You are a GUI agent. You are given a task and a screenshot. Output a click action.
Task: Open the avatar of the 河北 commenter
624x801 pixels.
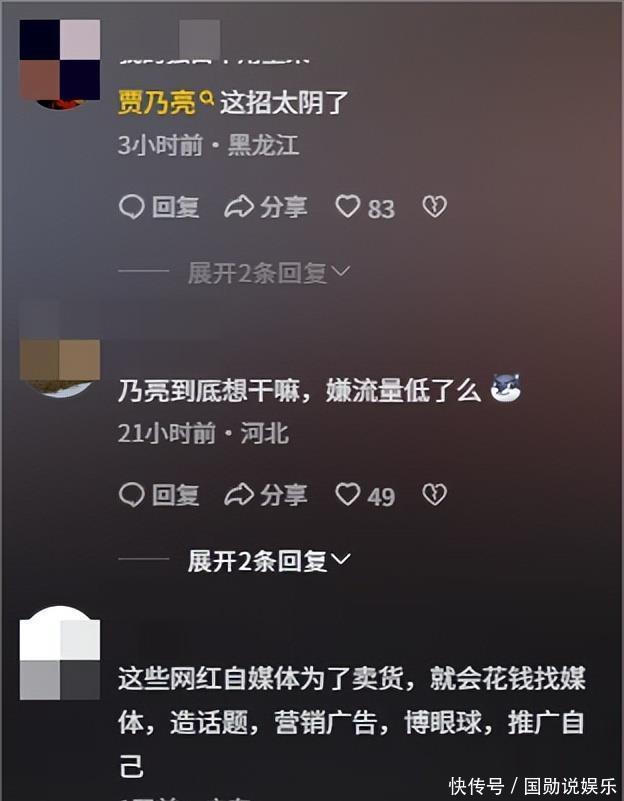(60, 356)
